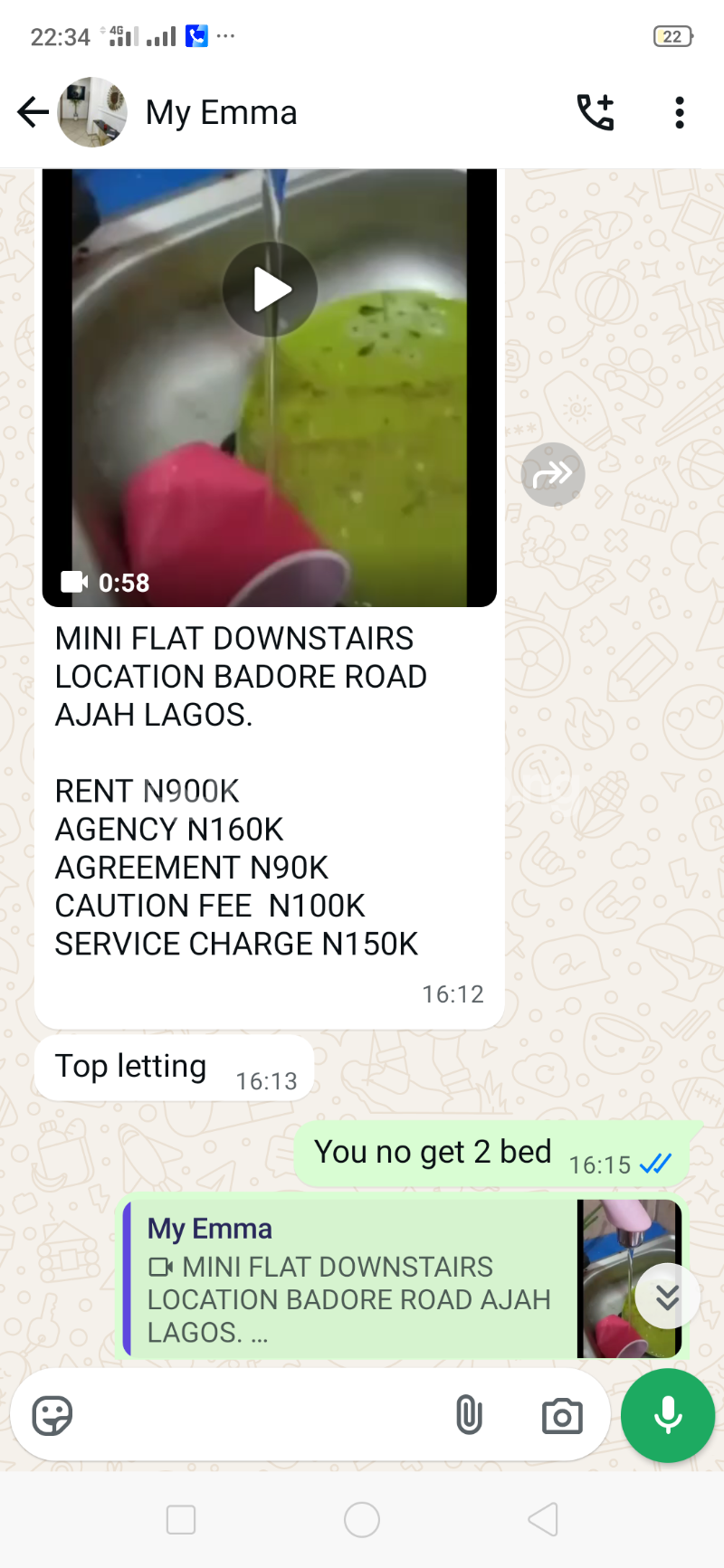Tap the back arrow to leave chat
This screenshot has height=1568, width=724.
point(31,111)
